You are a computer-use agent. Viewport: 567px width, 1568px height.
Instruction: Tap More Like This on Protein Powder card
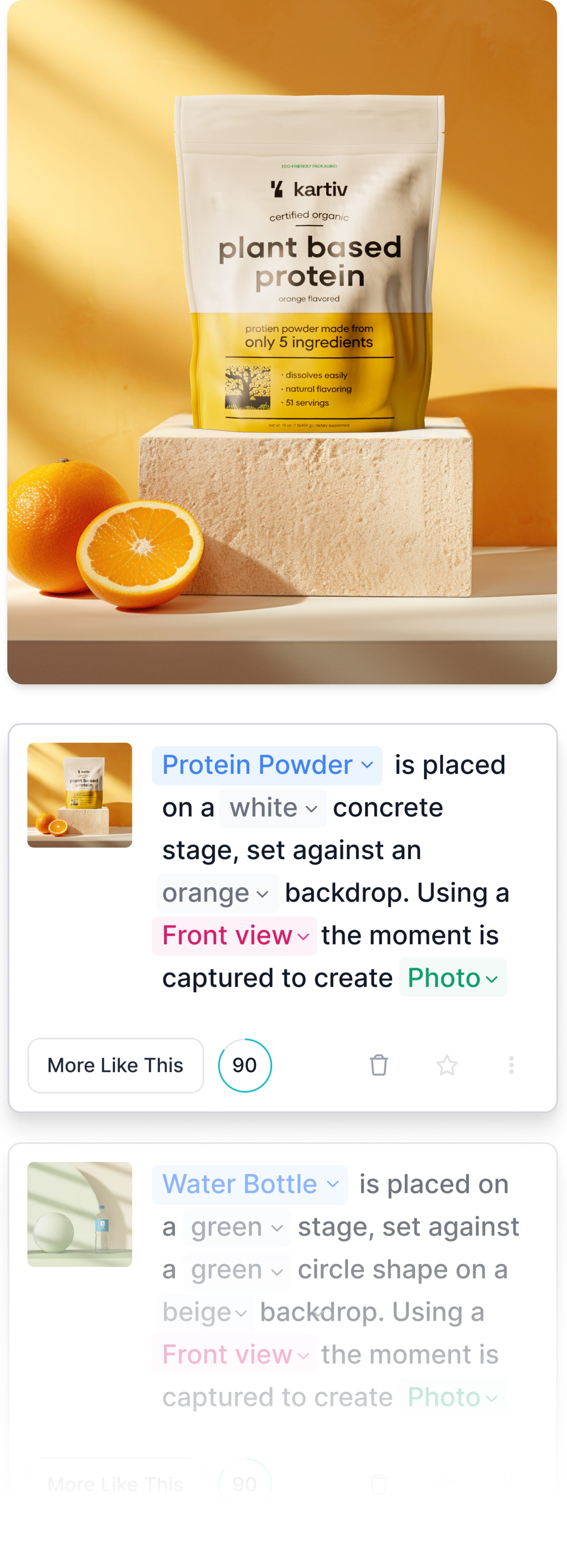(116, 1065)
